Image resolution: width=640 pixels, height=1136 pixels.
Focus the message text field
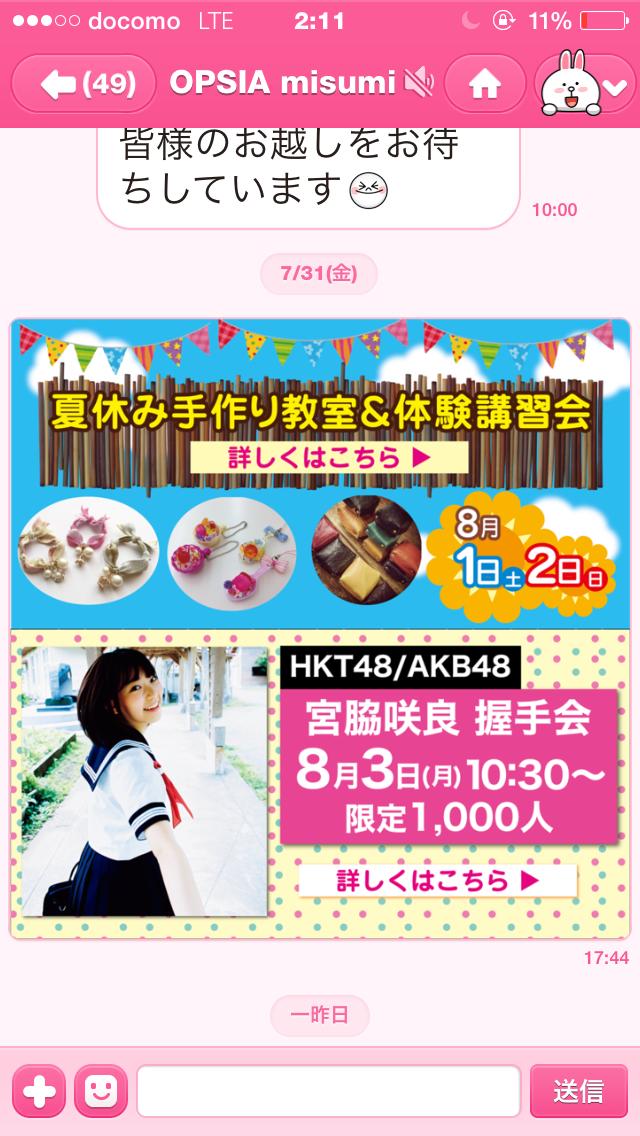pos(328,1091)
